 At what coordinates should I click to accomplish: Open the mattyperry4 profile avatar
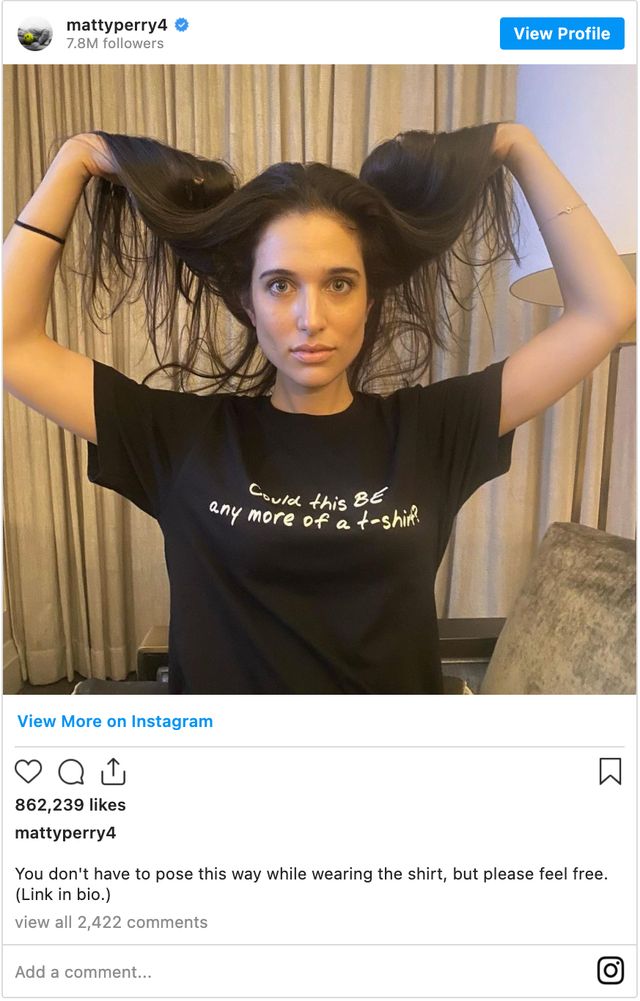[35, 34]
